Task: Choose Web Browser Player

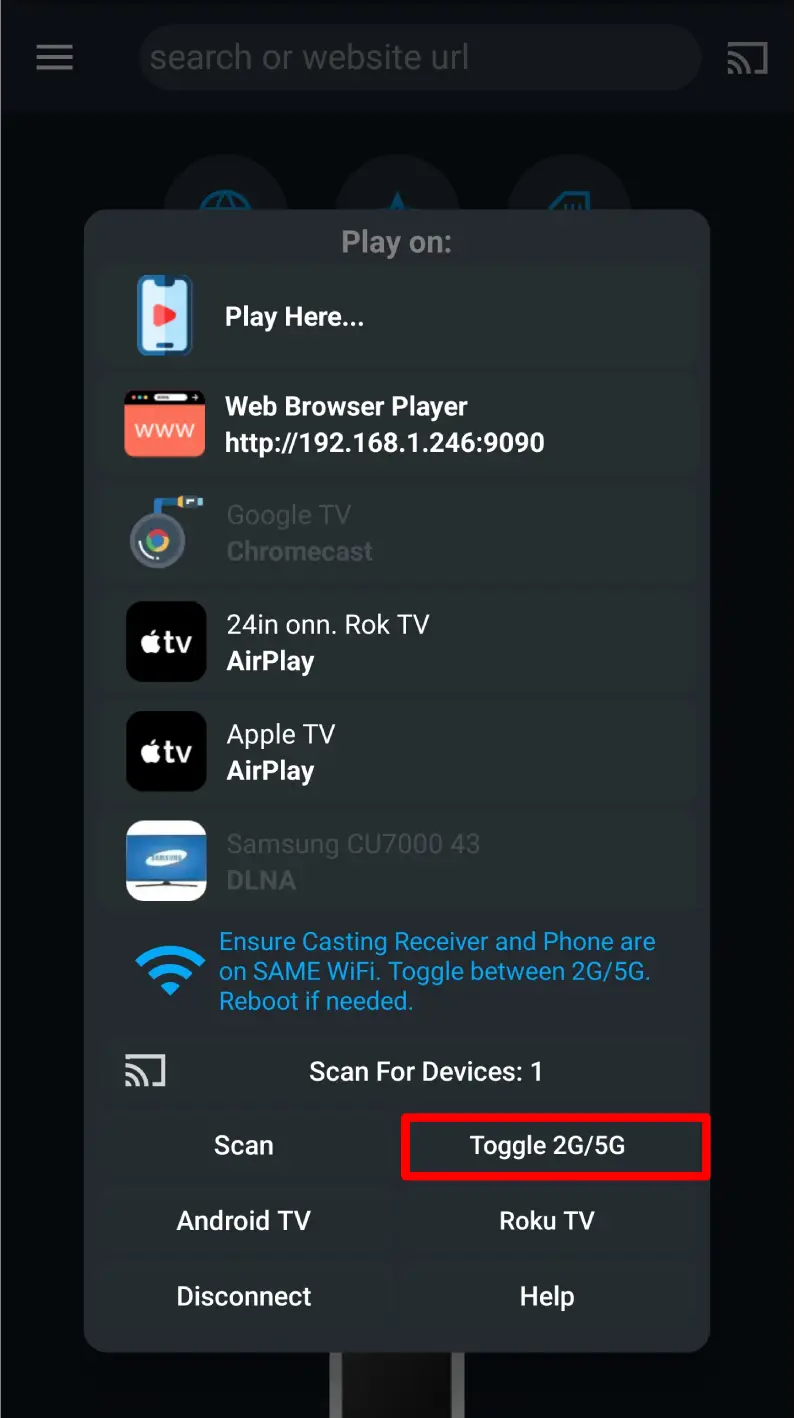Action: pyautogui.click(x=398, y=424)
